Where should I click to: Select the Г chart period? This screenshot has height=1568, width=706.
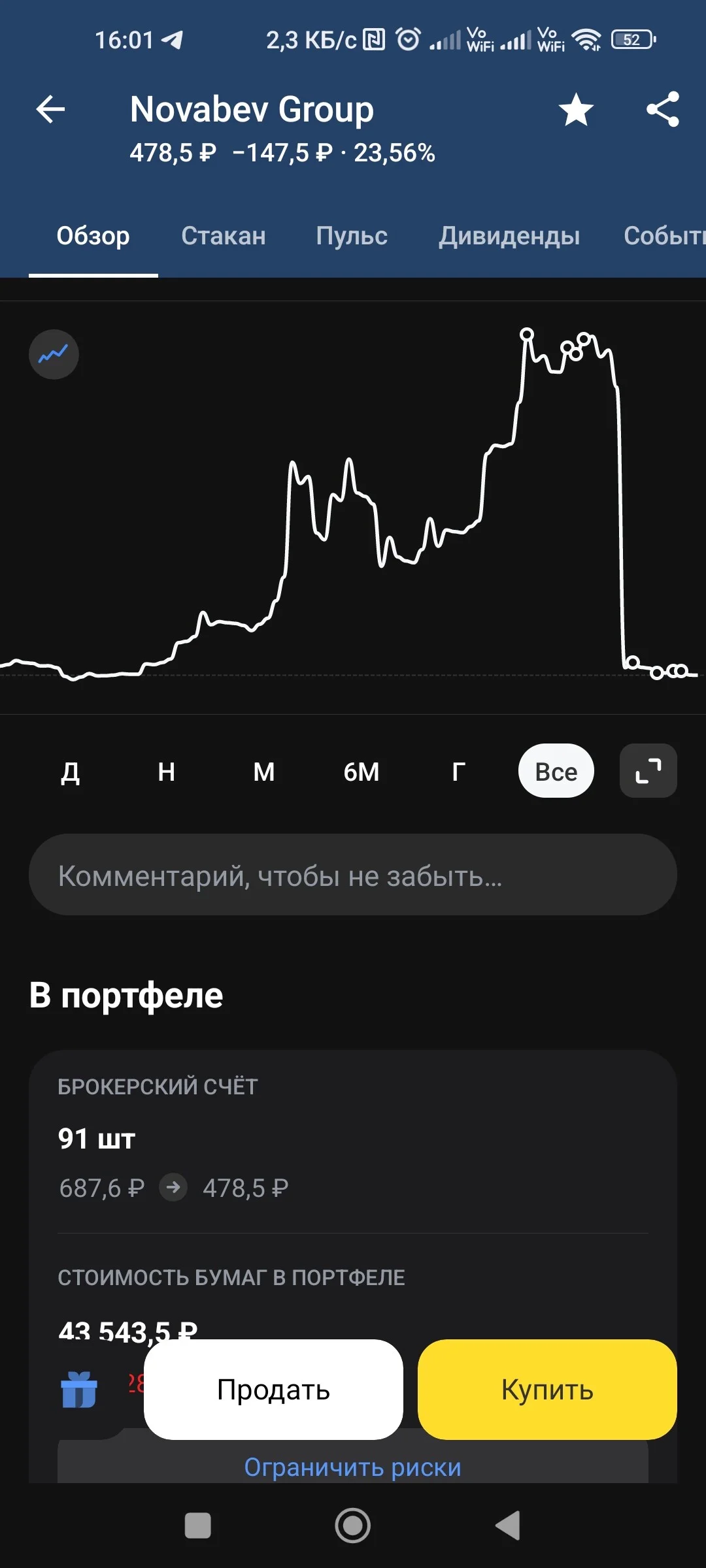[459, 772]
